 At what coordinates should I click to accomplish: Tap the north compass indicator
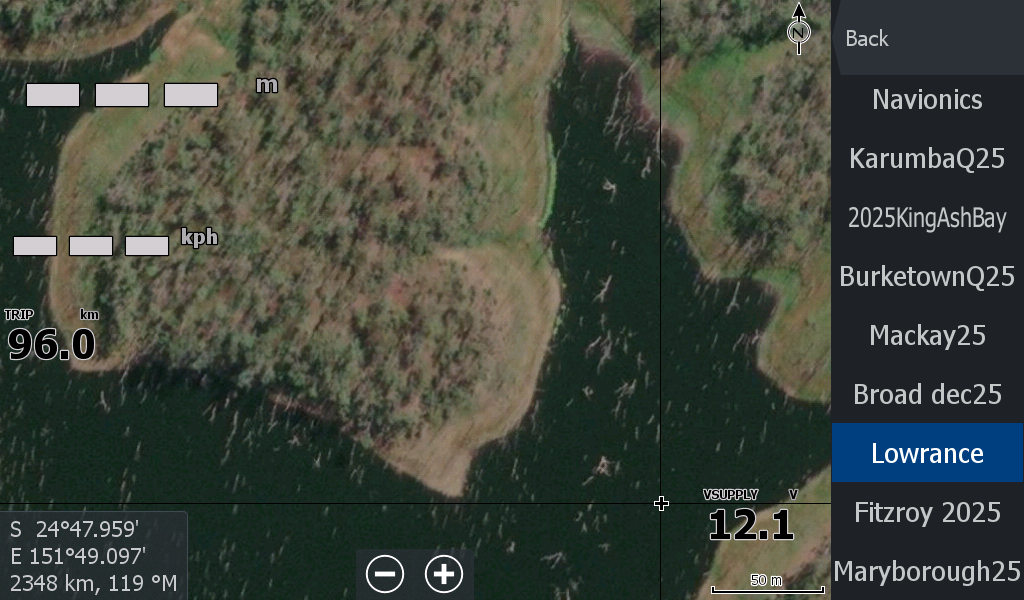798,30
